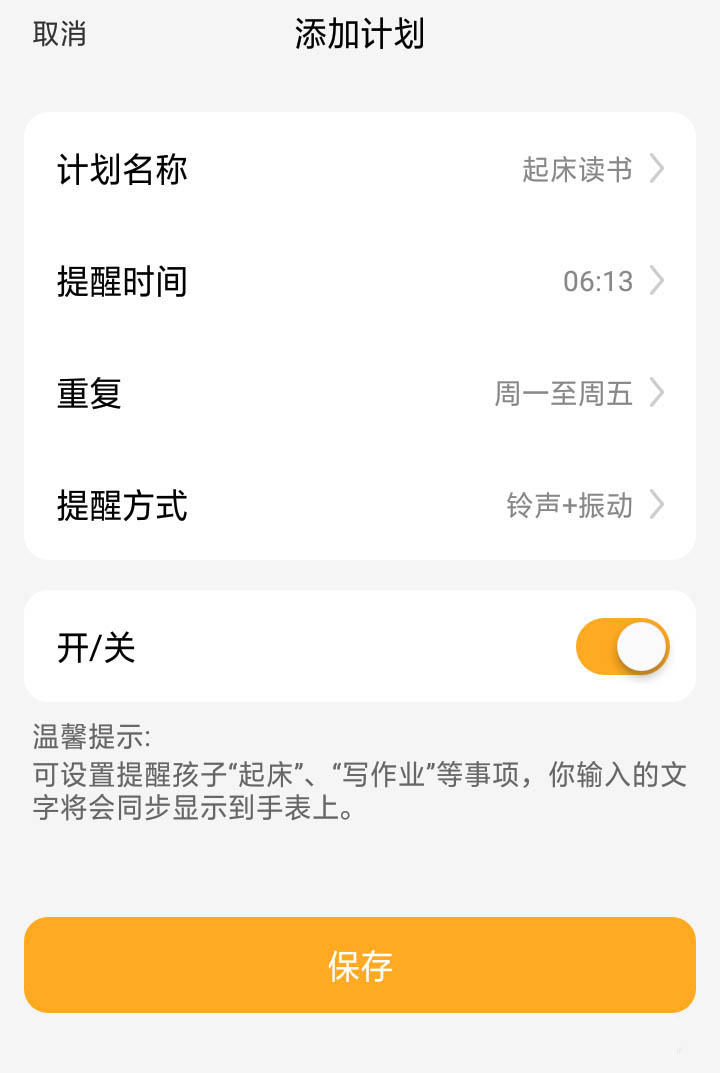Change the 提醒时间 setting
720x1073 pixels.
(x=360, y=281)
